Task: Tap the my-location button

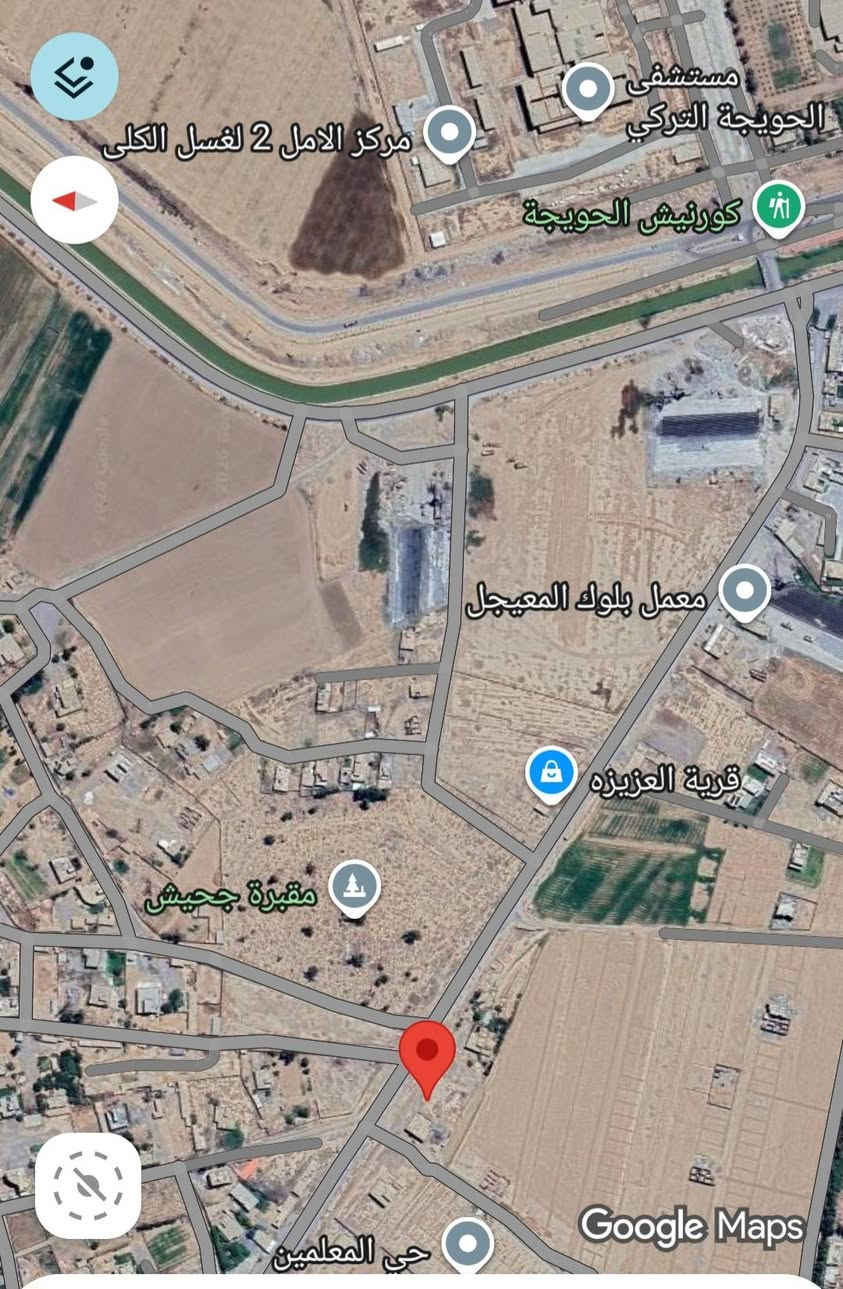Action: [88, 1185]
